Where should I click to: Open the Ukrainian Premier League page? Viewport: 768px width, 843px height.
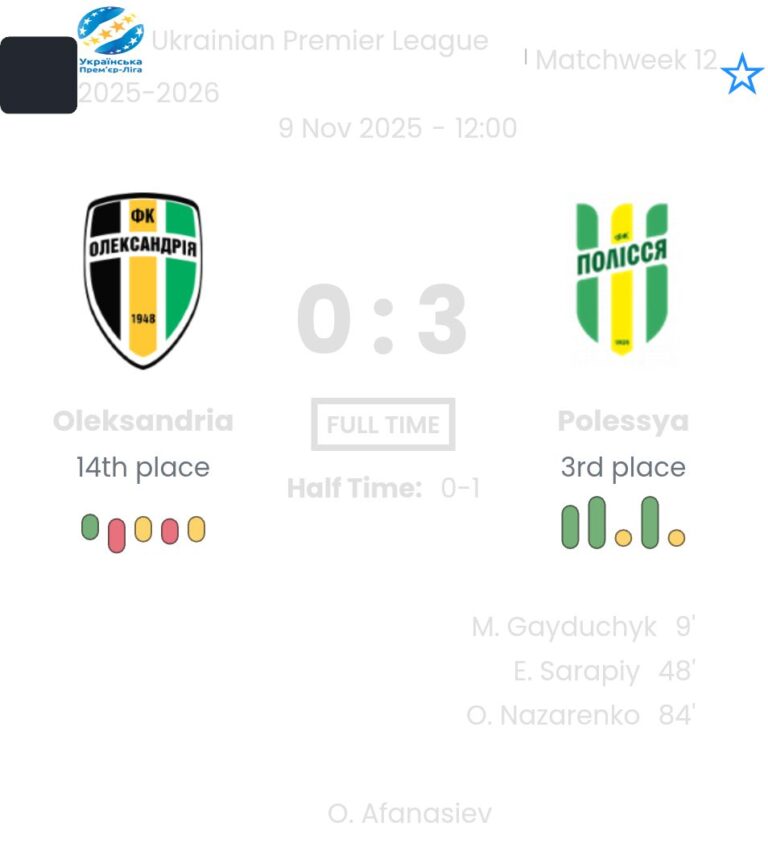tap(319, 42)
